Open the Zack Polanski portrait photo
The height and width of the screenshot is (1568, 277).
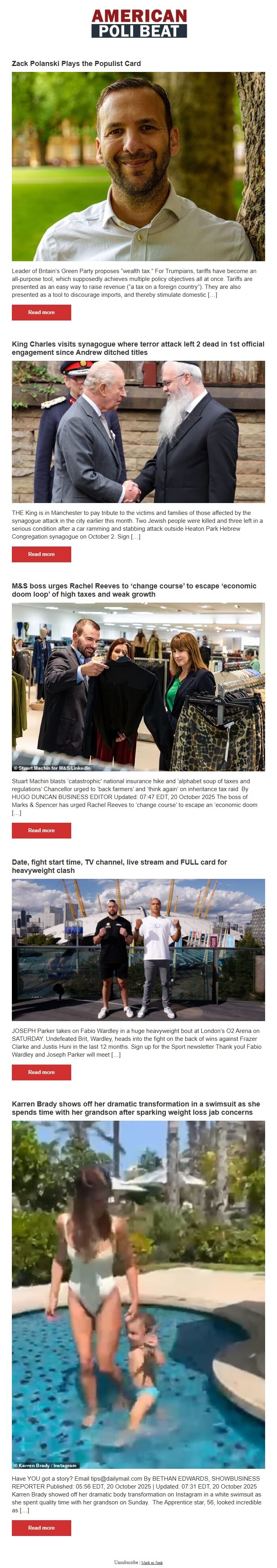click(x=138, y=166)
